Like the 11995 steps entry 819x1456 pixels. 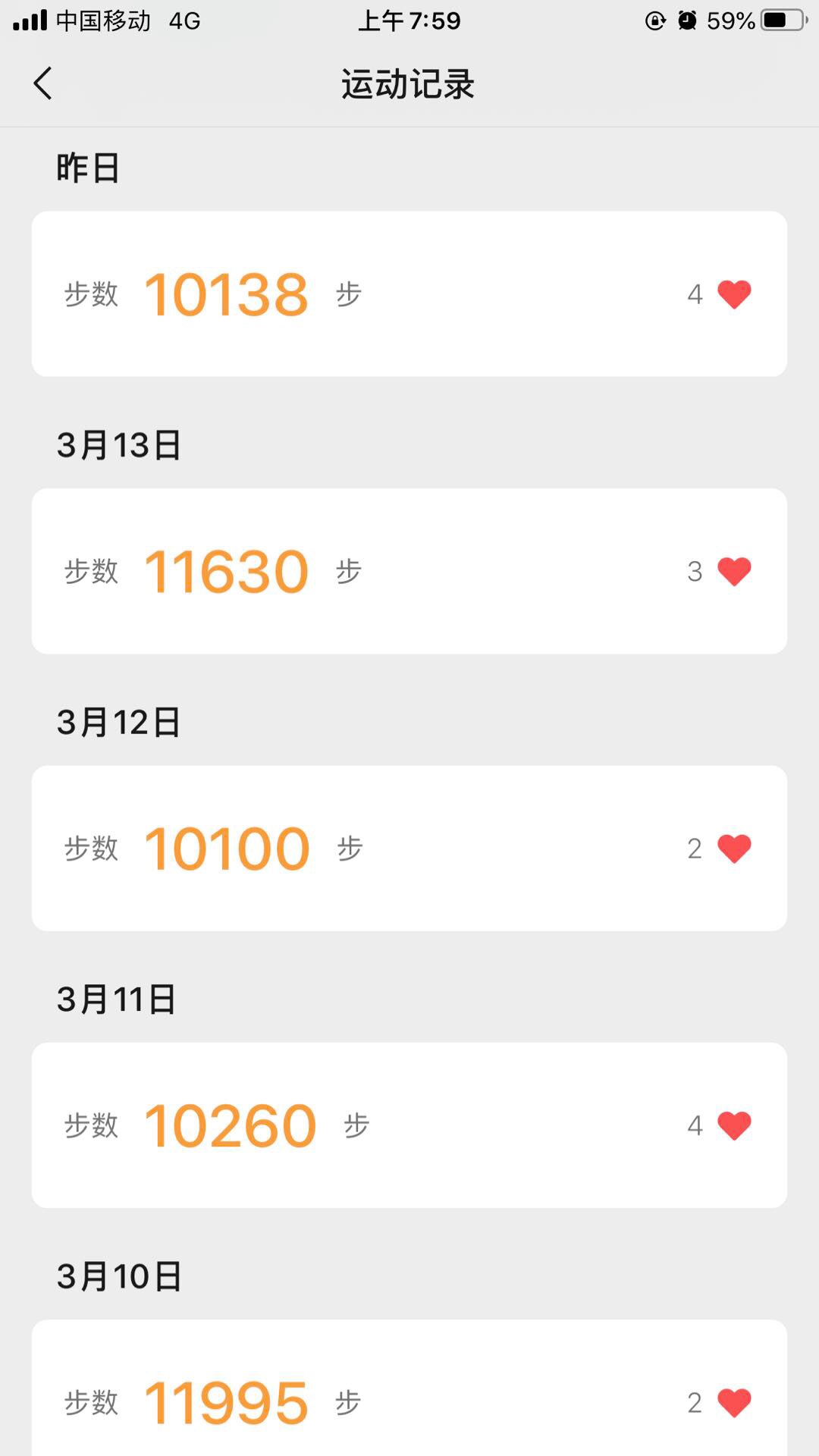tap(734, 1403)
